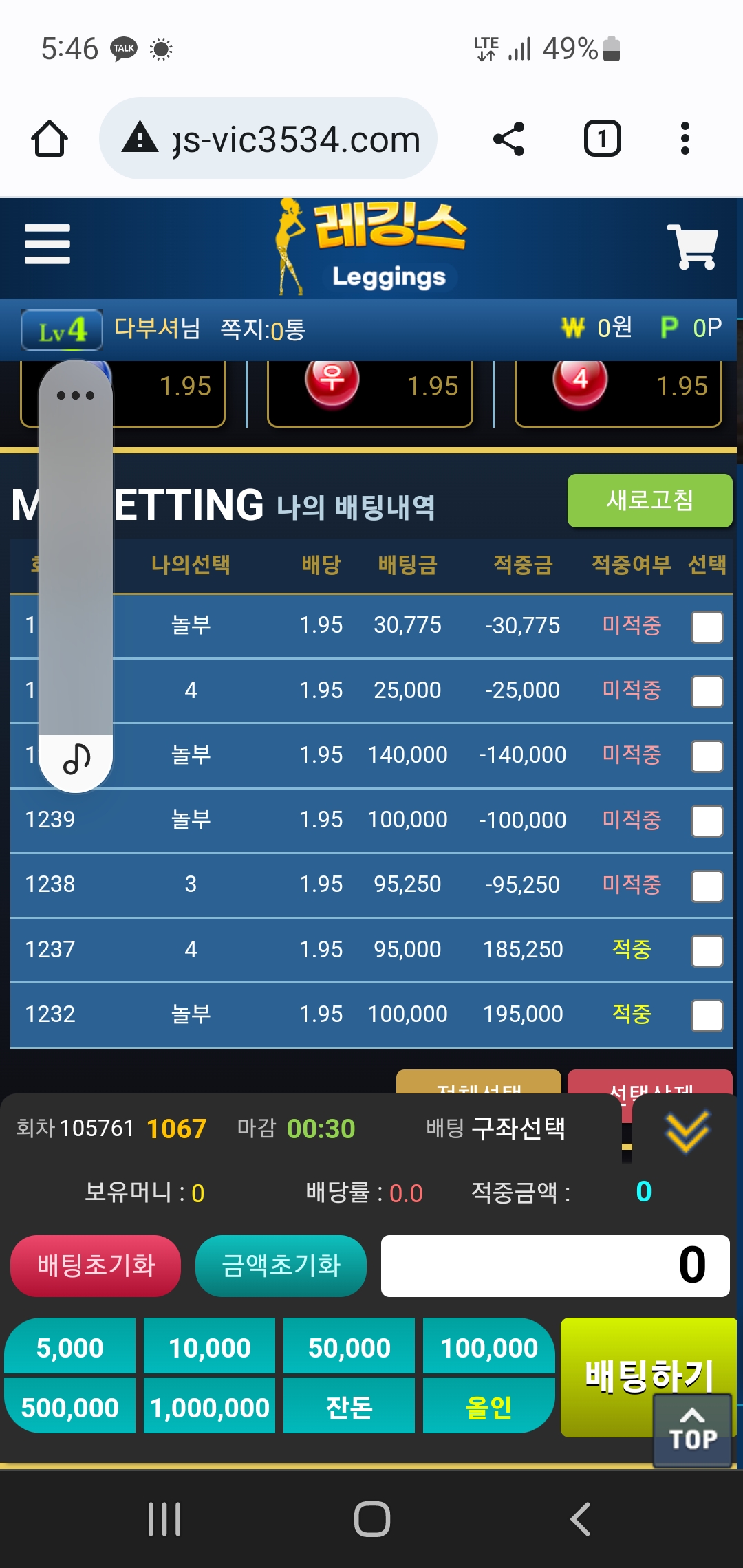Reset the bet with 배팅초기화

pos(96,1265)
